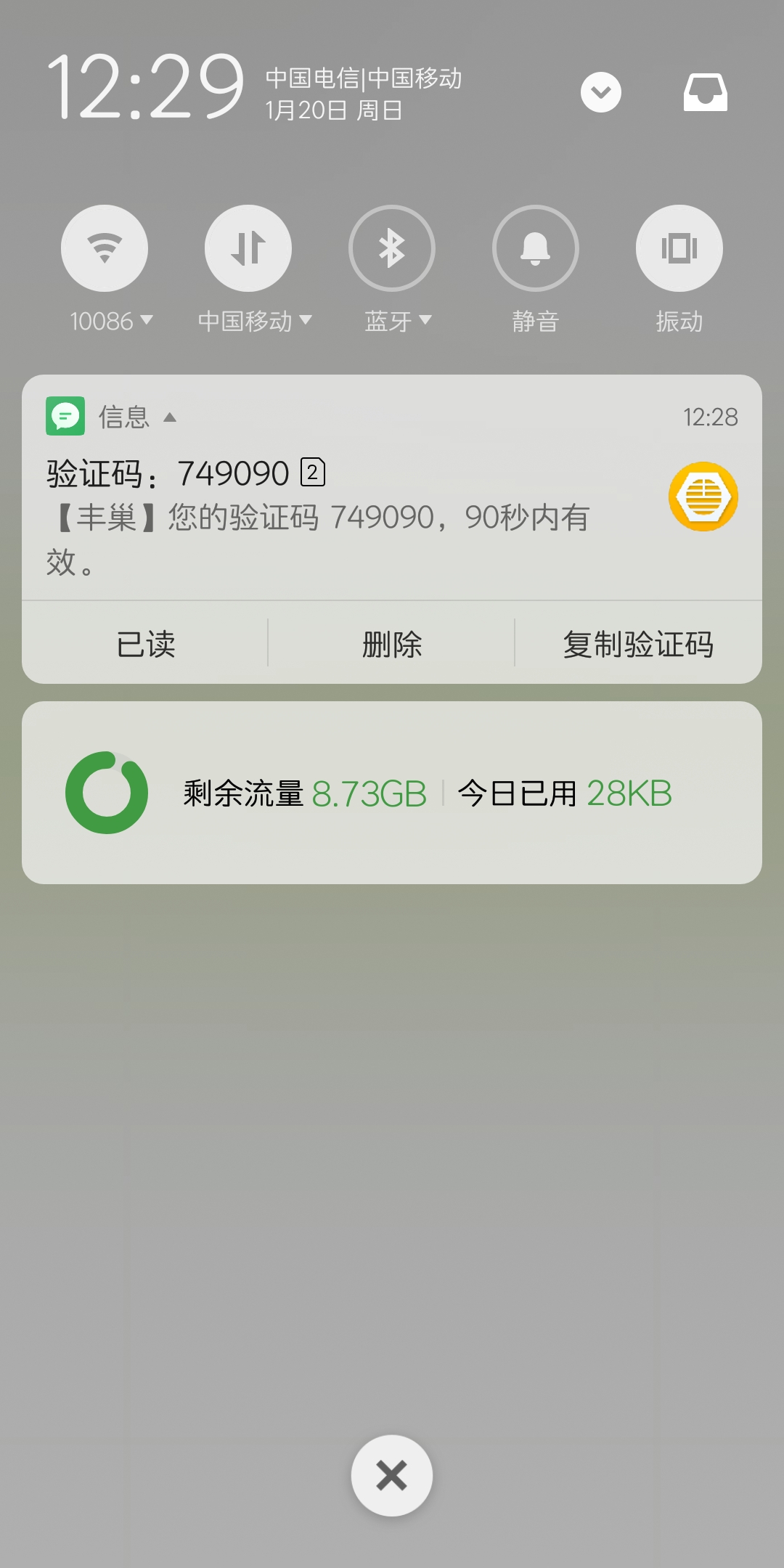Image resolution: width=784 pixels, height=1568 pixels.
Task: Open the 10086 Wi-Fi network dropdown
Action: [112, 321]
